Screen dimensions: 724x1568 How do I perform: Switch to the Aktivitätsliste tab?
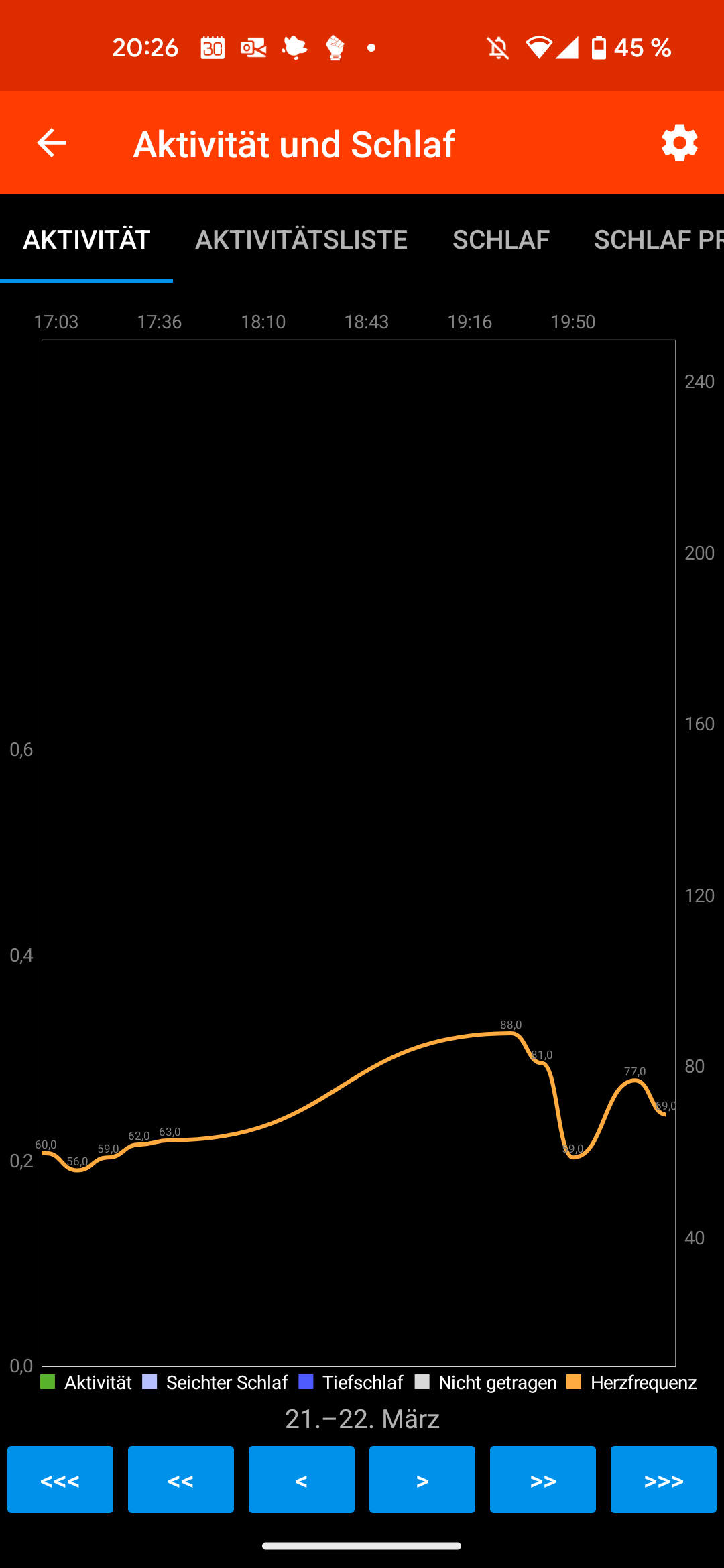pyautogui.click(x=301, y=240)
